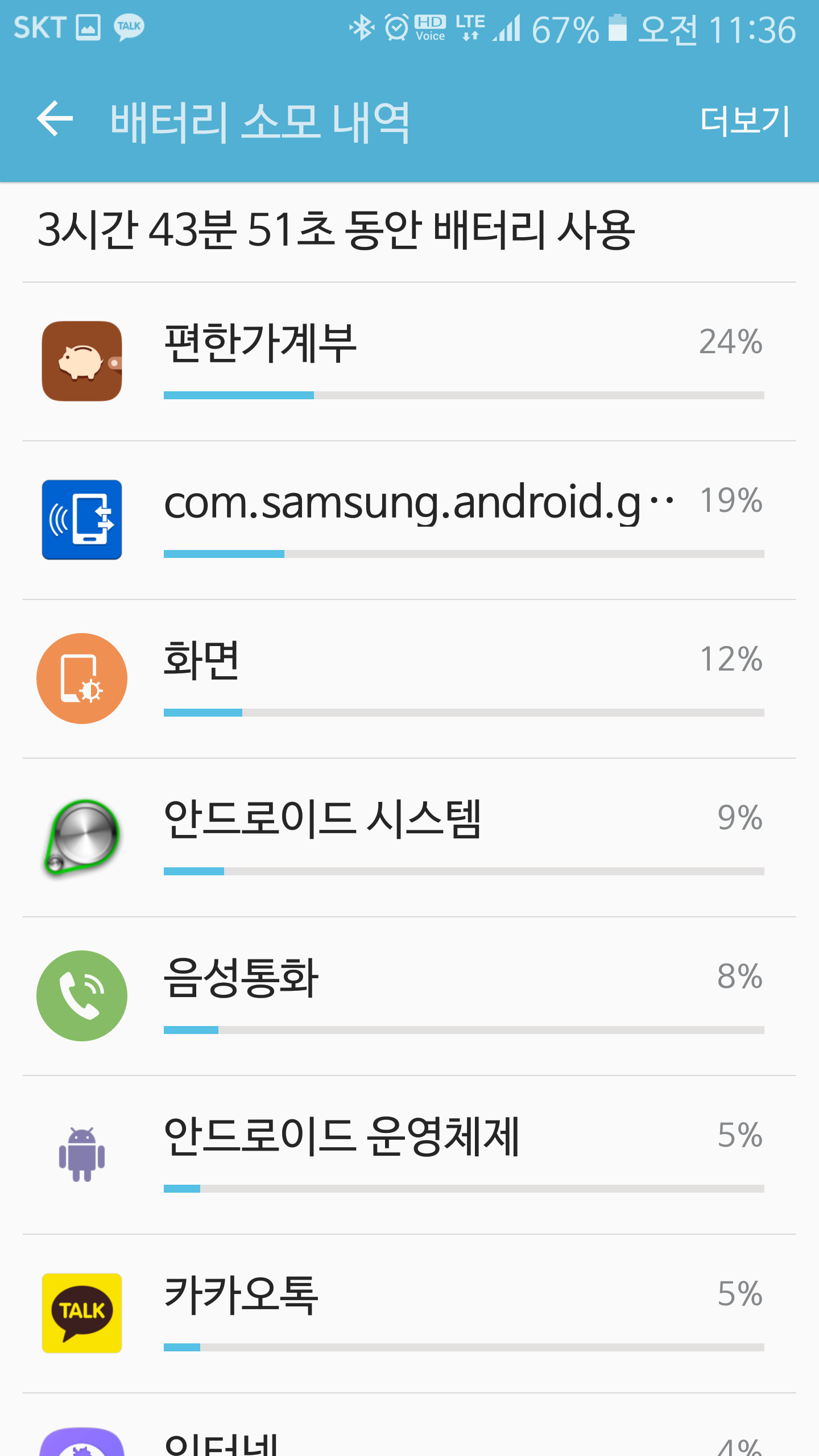View com.samsung.android.g… battery usage

point(409,520)
